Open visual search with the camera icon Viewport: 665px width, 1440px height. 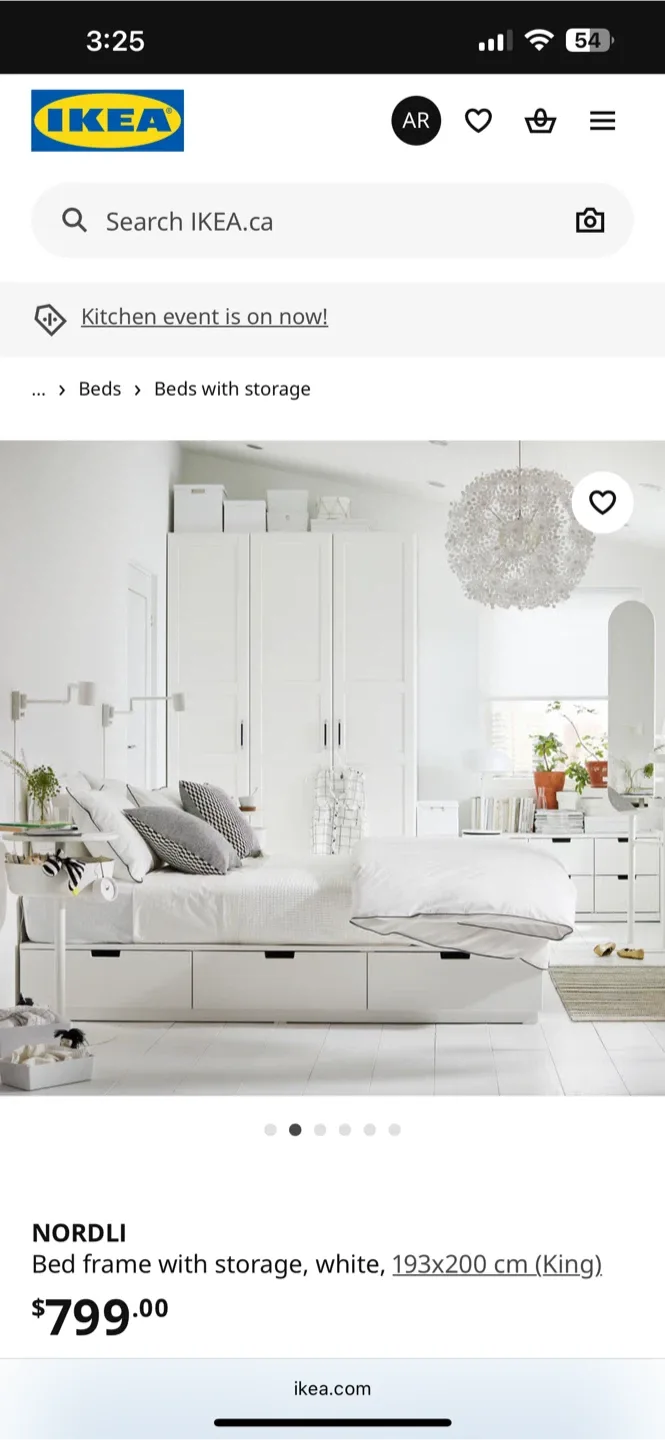(590, 221)
